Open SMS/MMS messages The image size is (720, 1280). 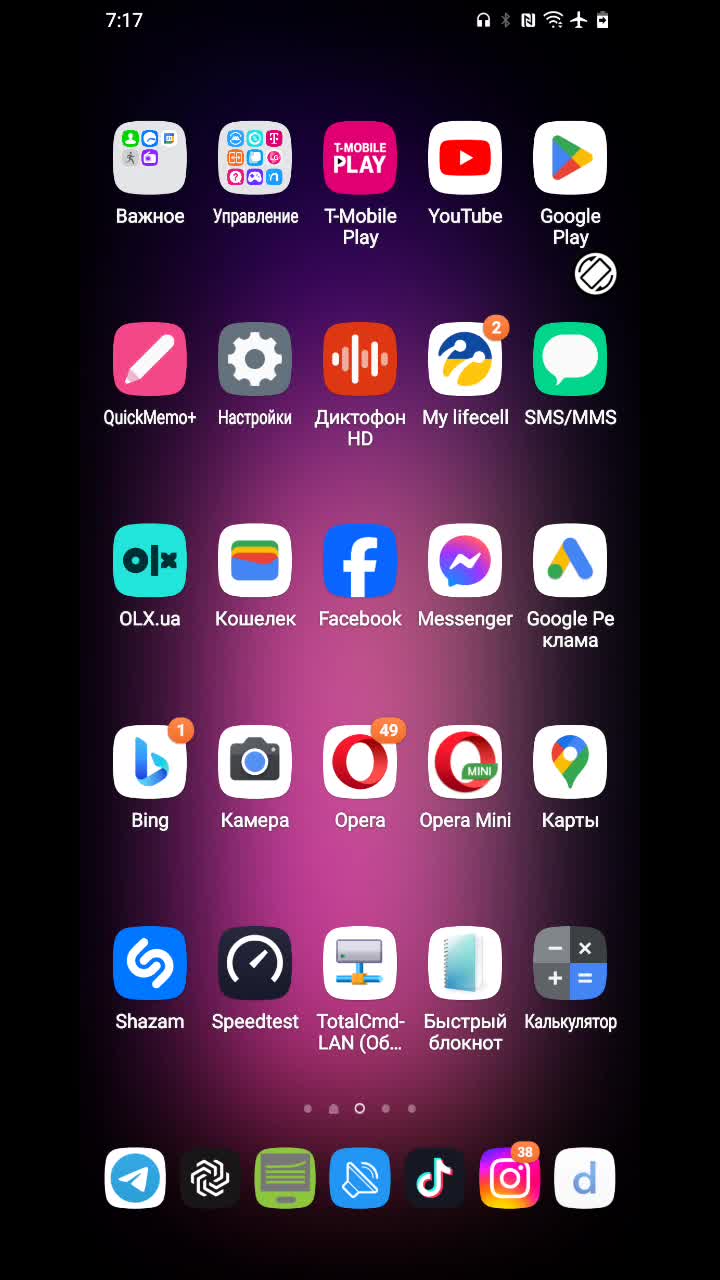point(570,359)
